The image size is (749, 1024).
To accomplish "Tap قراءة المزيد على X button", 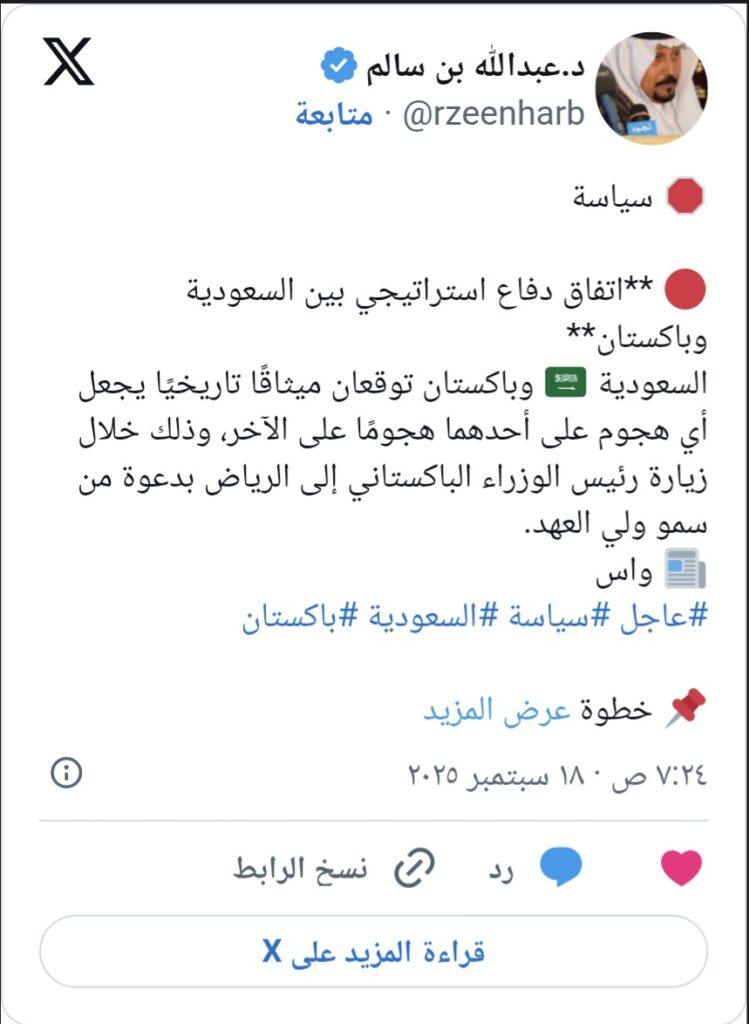I will (374, 951).
